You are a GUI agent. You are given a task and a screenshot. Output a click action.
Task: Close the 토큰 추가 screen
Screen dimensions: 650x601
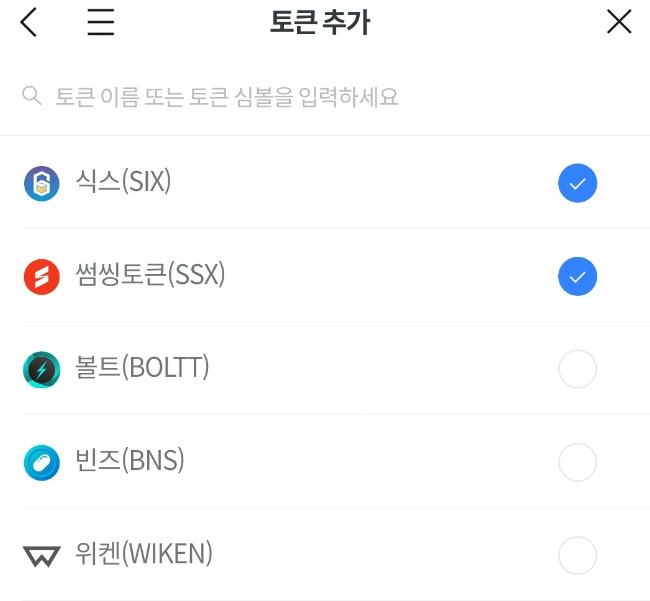click(619, 22)
